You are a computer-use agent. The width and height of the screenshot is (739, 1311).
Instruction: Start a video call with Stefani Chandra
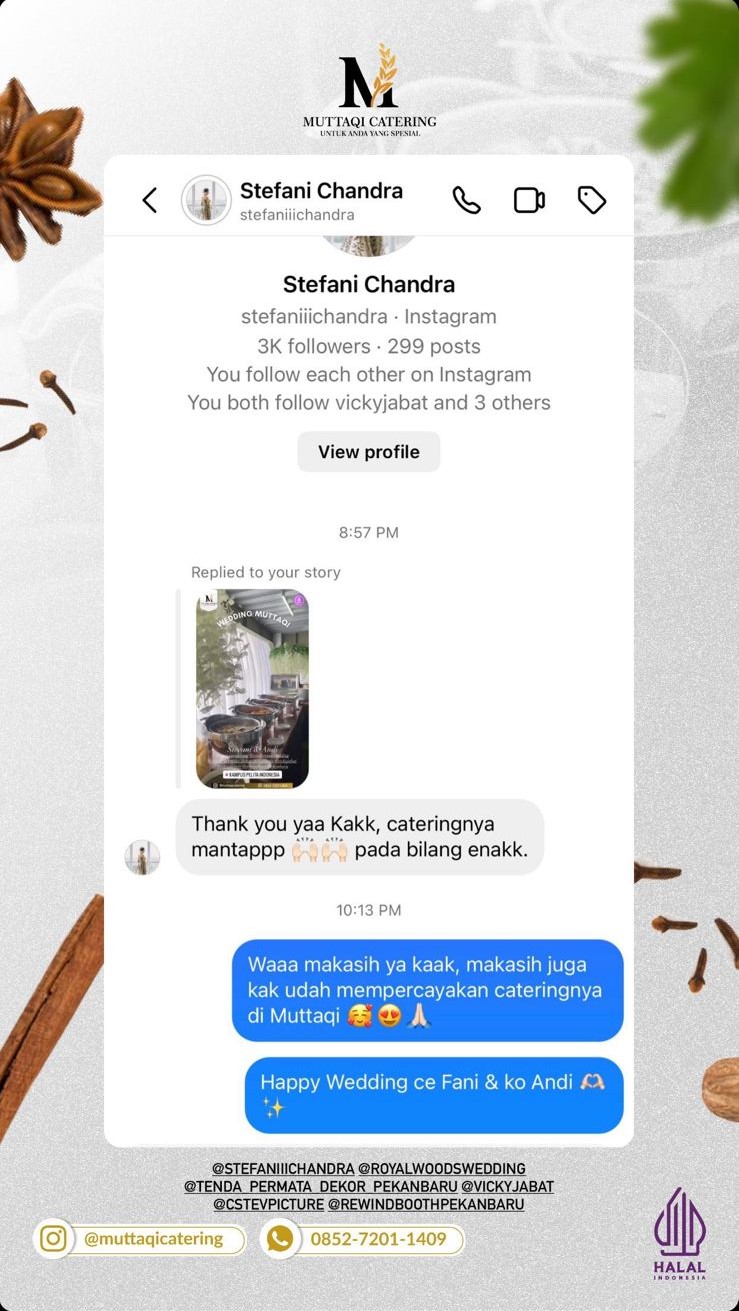(529, 200)
